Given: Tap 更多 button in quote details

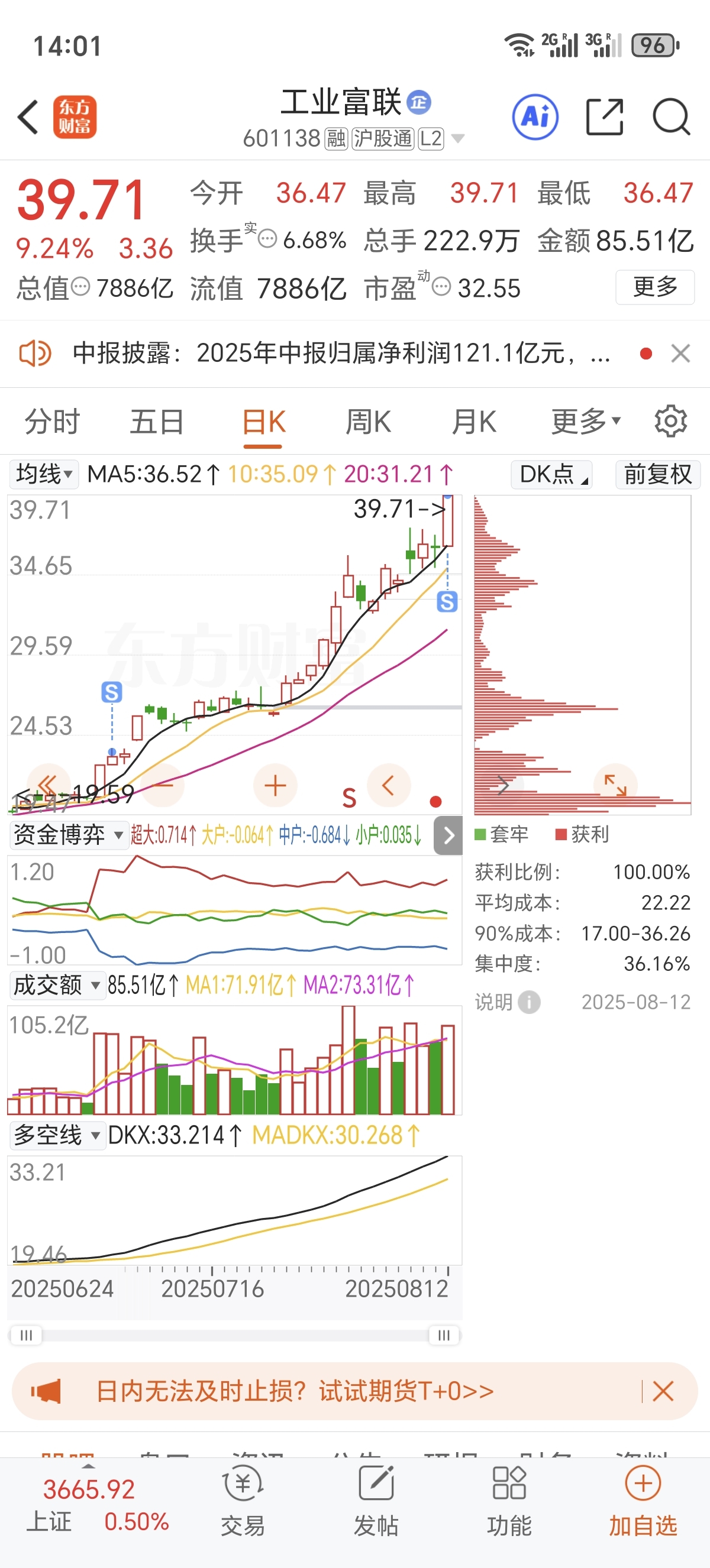Looking at the screenshot, I should 655,287.
